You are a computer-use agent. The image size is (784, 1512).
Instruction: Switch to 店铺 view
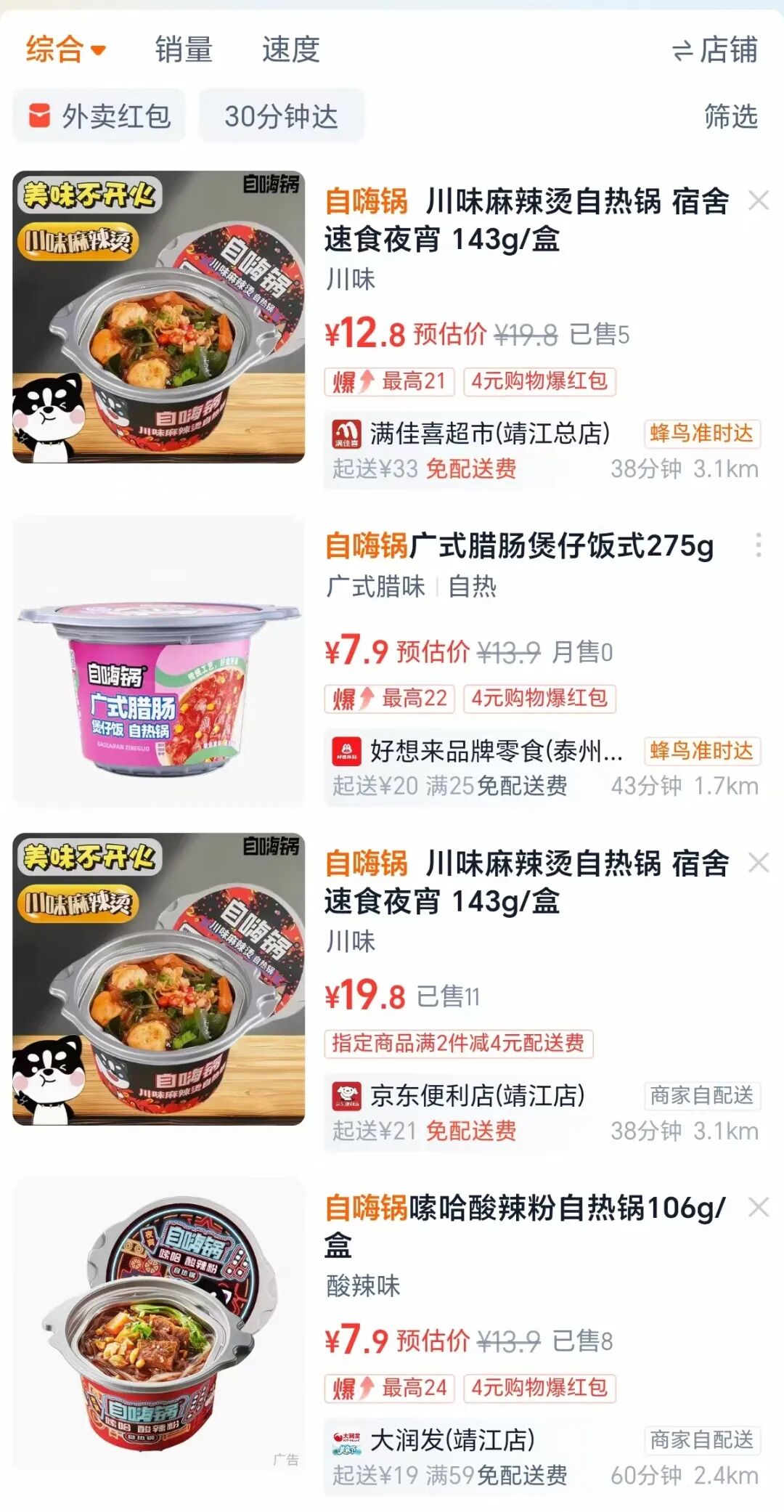tap(715, 50)
